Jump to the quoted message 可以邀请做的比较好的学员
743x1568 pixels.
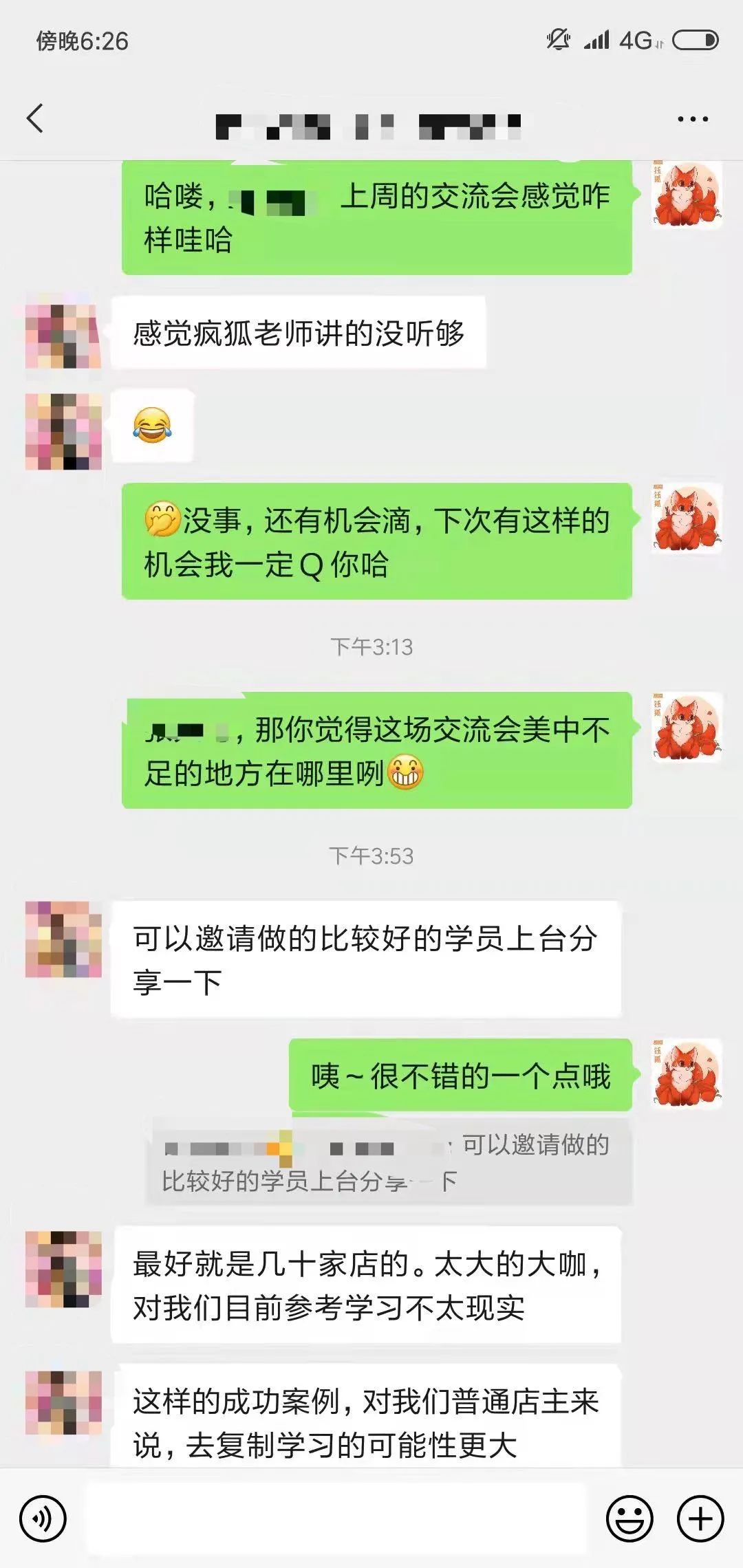tap(389, 1163)
